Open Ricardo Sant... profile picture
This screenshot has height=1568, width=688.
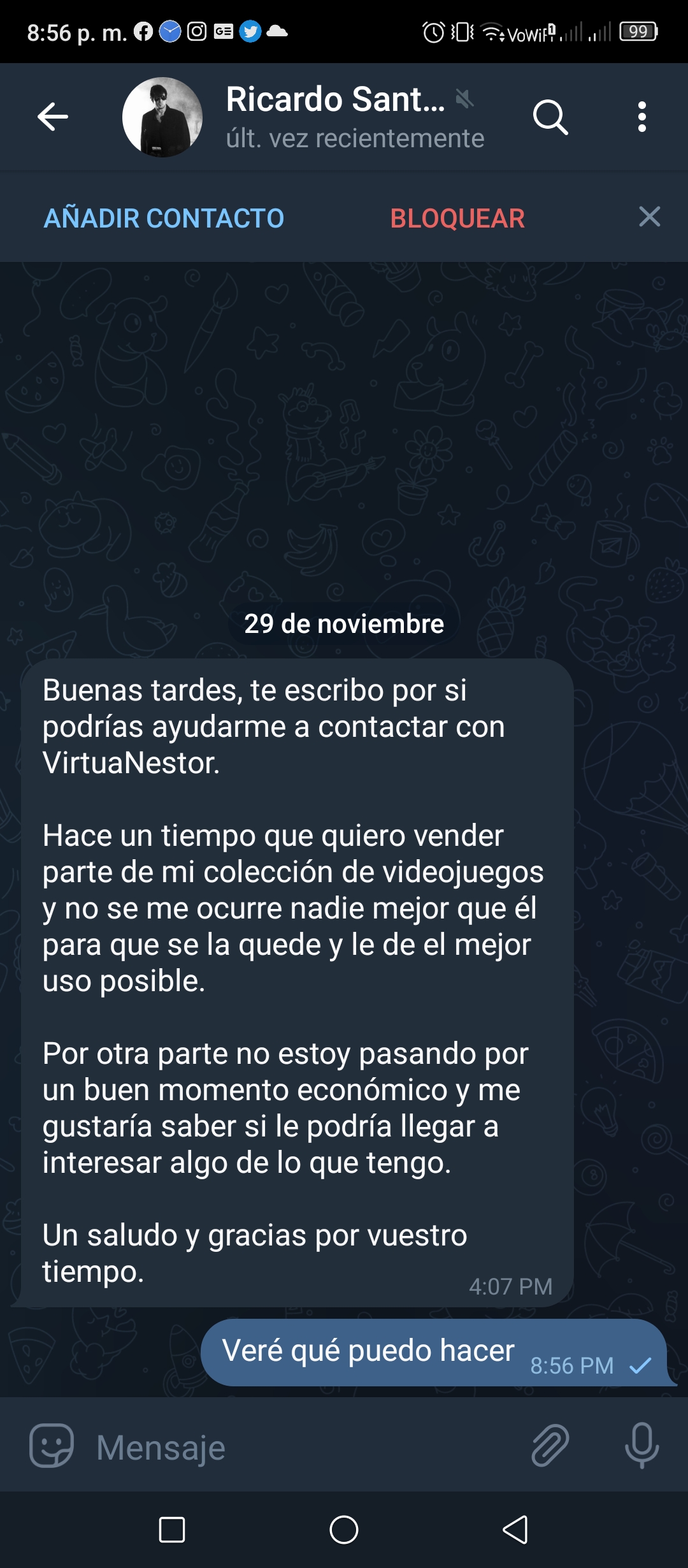coord(162,117)
